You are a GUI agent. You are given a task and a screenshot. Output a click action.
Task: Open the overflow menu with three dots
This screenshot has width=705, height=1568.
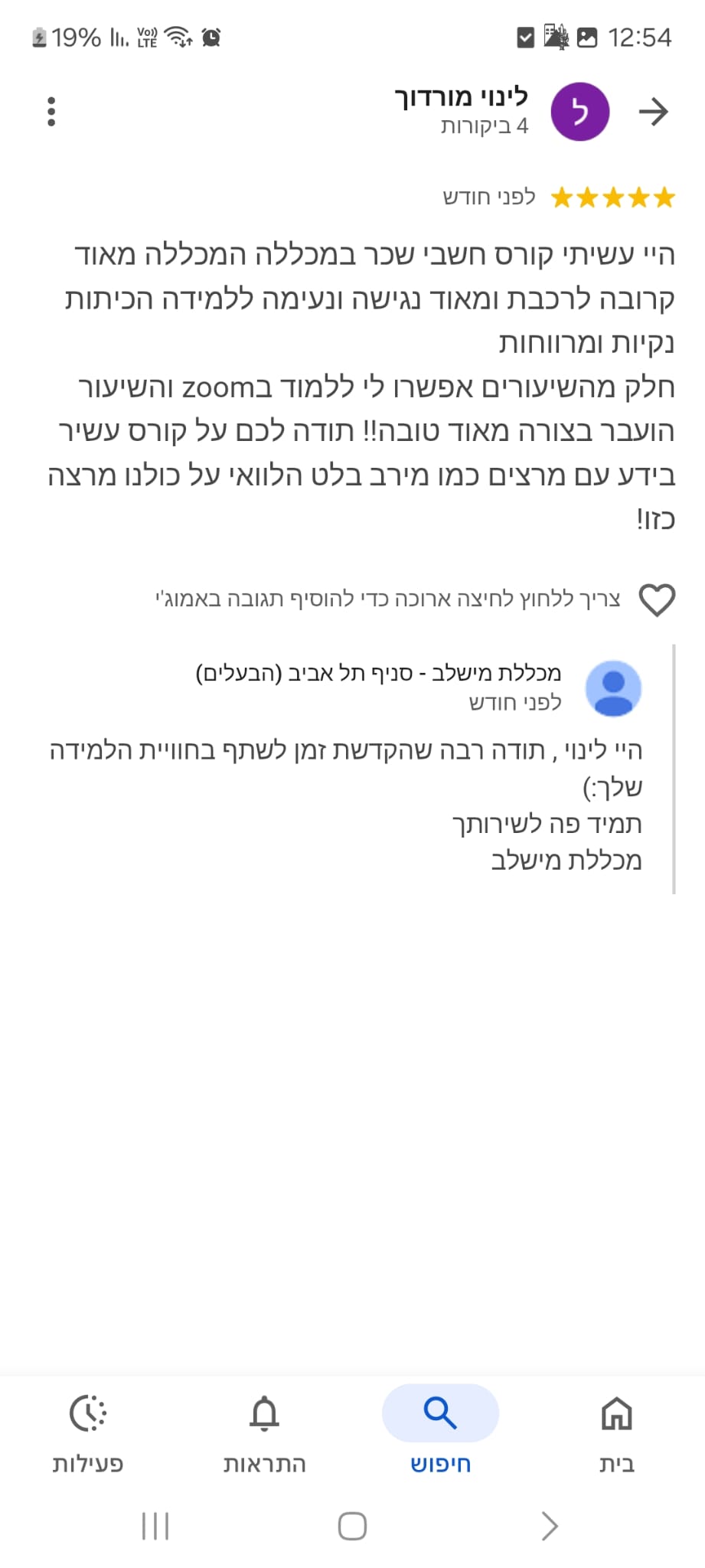(51, 110)
